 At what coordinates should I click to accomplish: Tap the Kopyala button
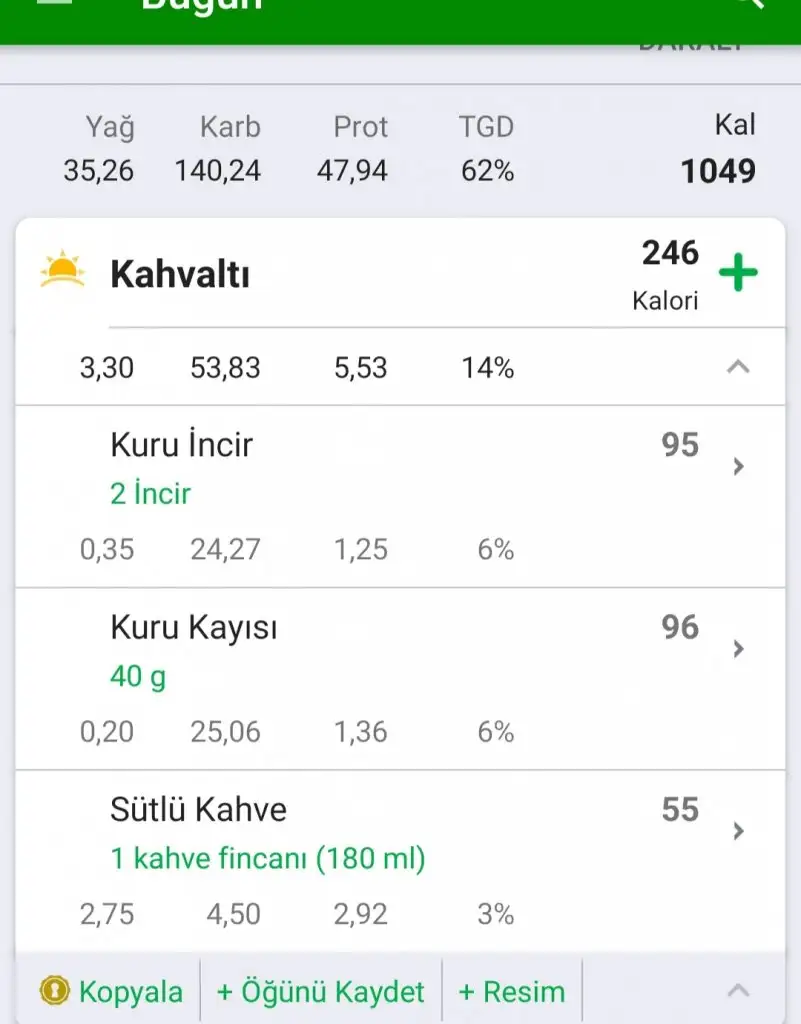coord(112,991)
